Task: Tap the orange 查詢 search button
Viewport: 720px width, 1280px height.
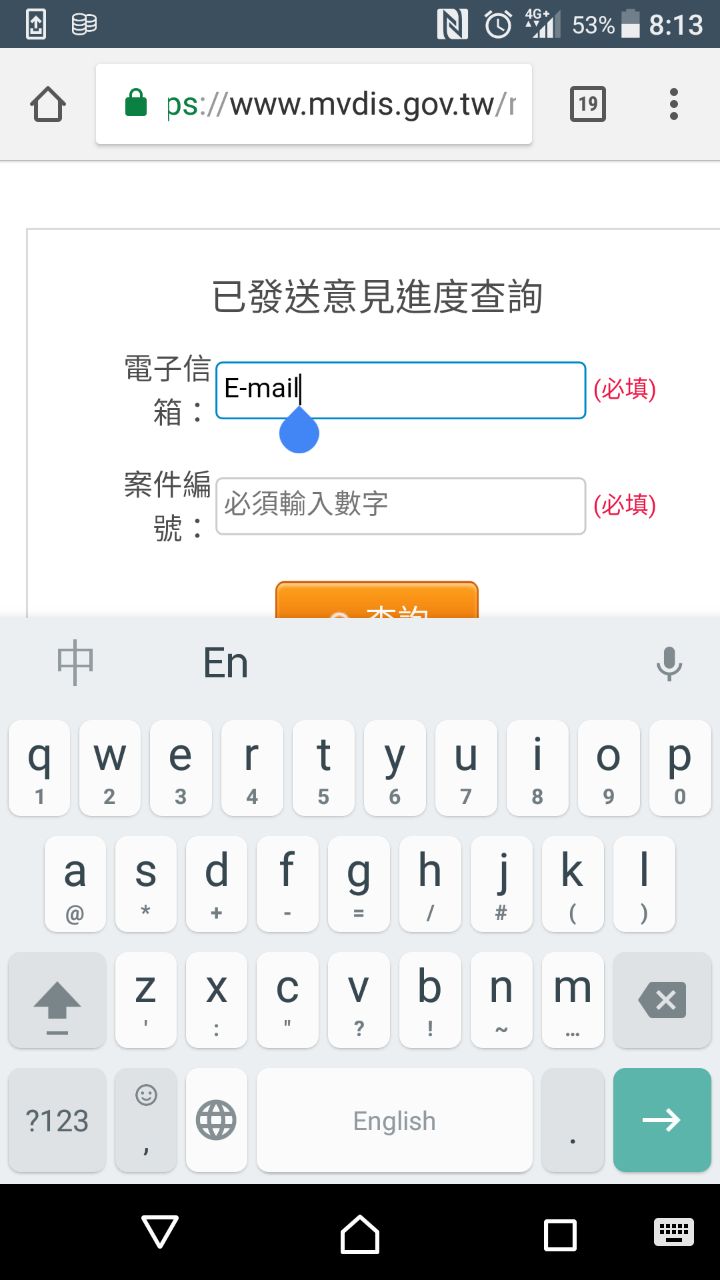Action: point(377,602)
